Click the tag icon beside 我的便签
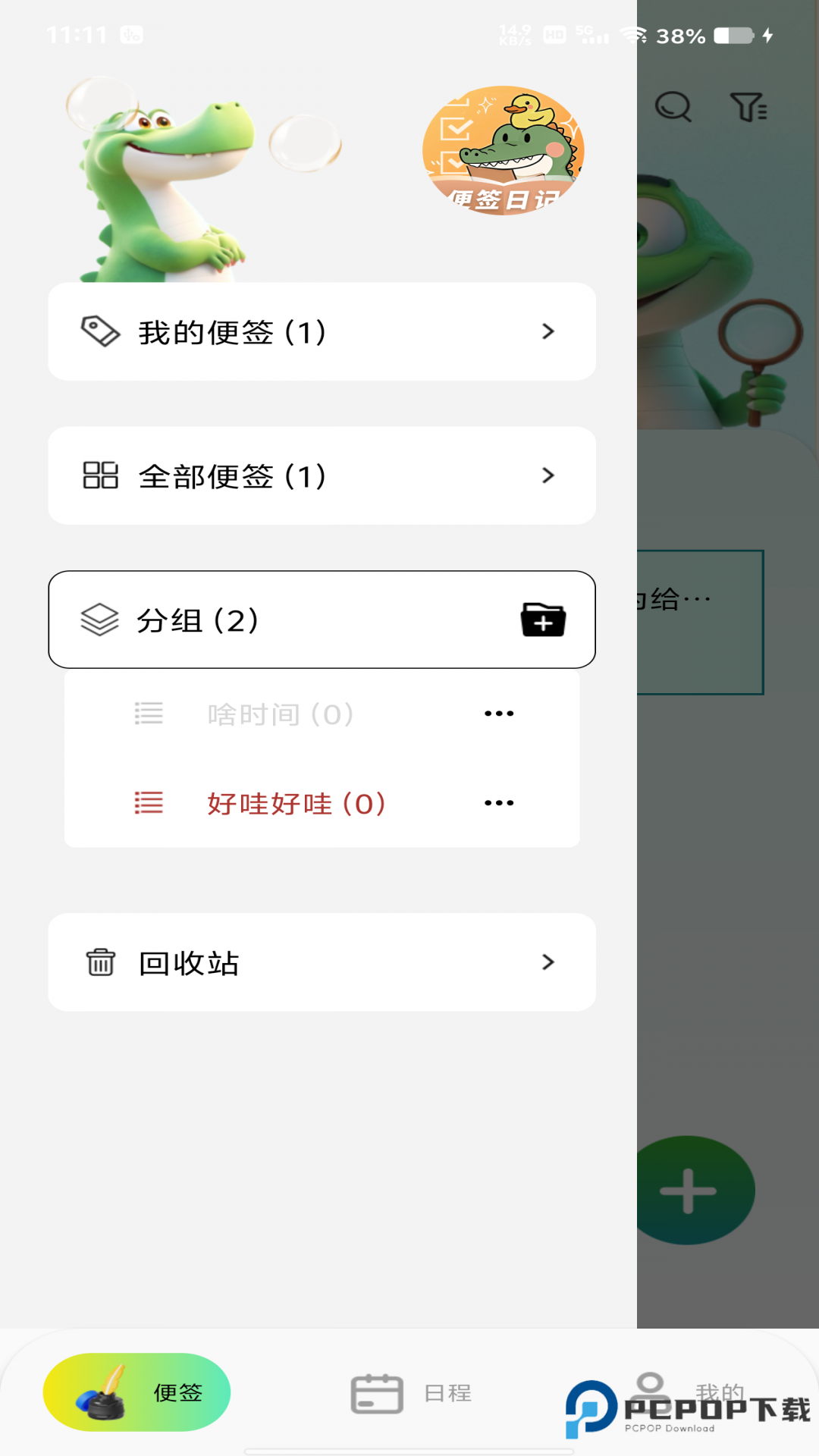 (x=99, y=331)
